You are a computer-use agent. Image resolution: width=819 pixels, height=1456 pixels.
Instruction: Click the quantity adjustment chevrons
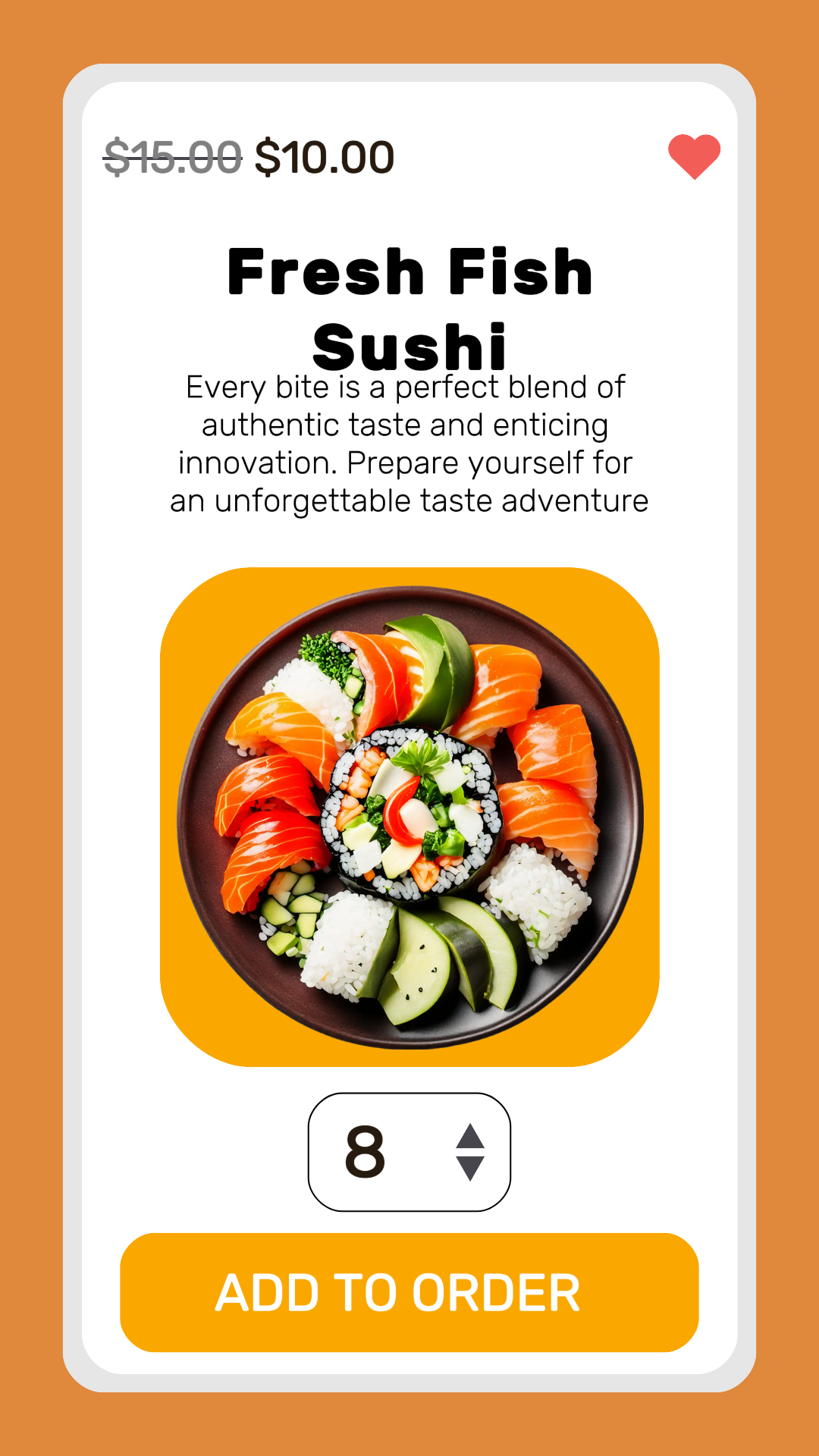[469, 1151]
